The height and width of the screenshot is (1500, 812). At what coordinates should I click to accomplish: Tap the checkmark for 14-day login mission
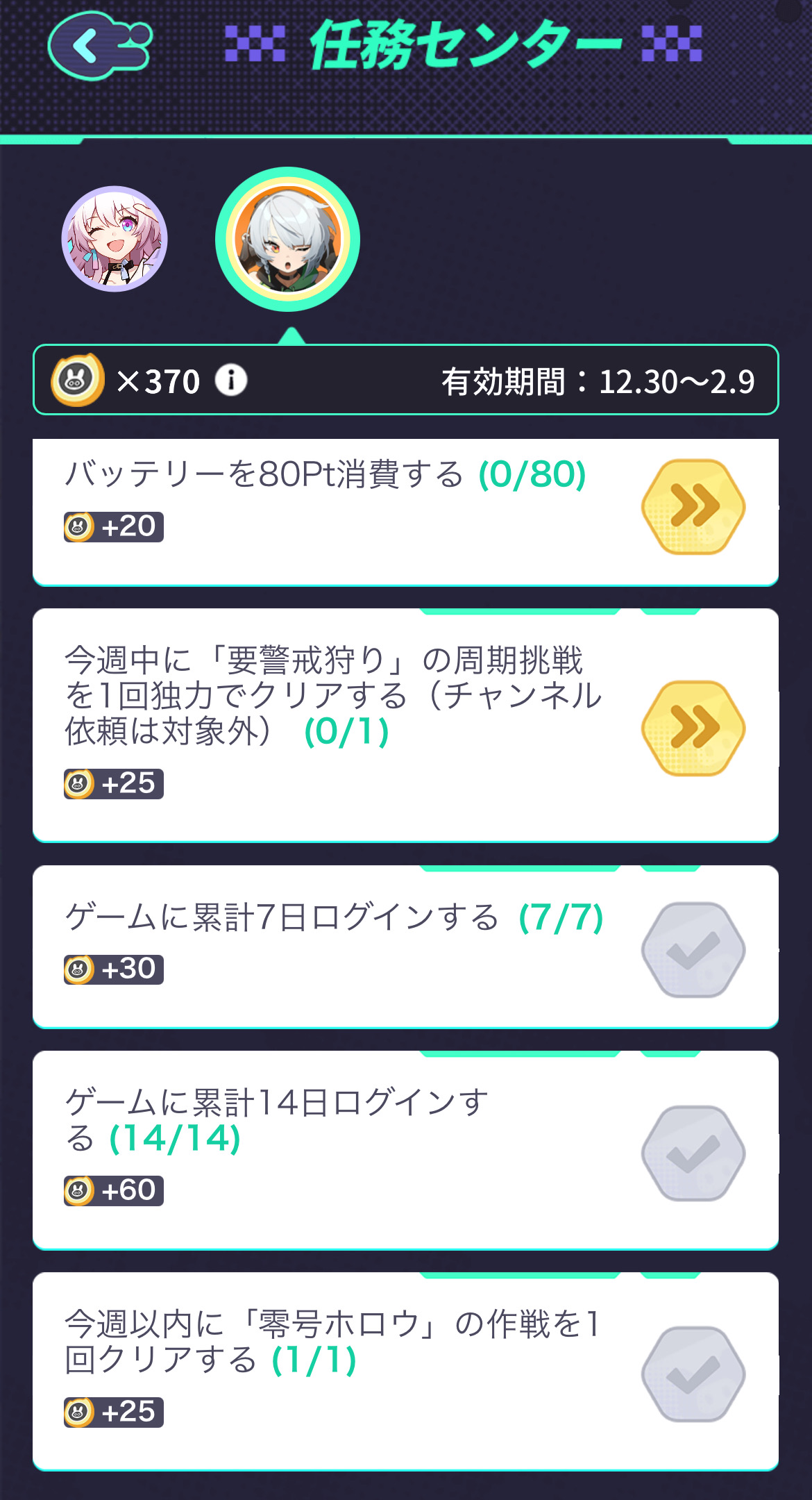(x=693, y=1153)
